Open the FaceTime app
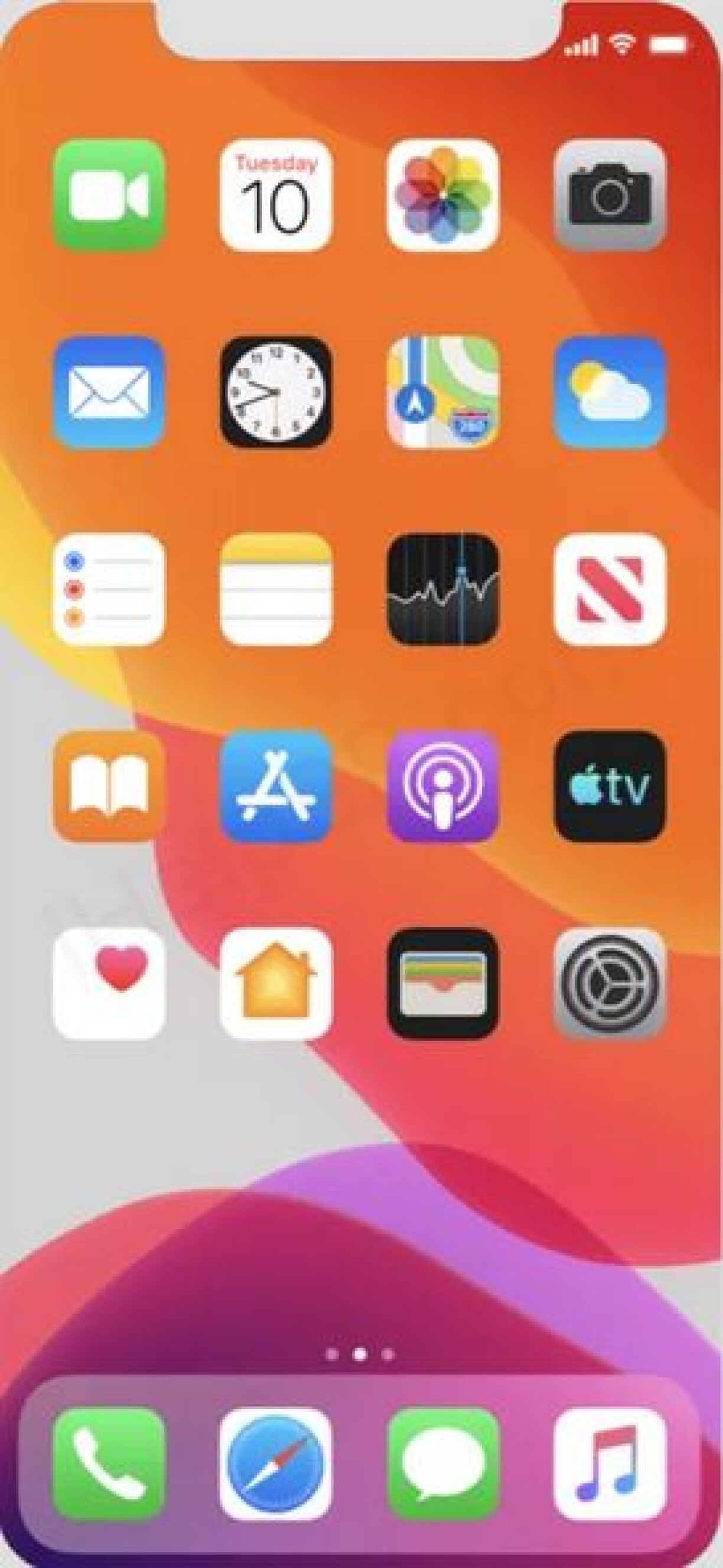 coord(109,195)
